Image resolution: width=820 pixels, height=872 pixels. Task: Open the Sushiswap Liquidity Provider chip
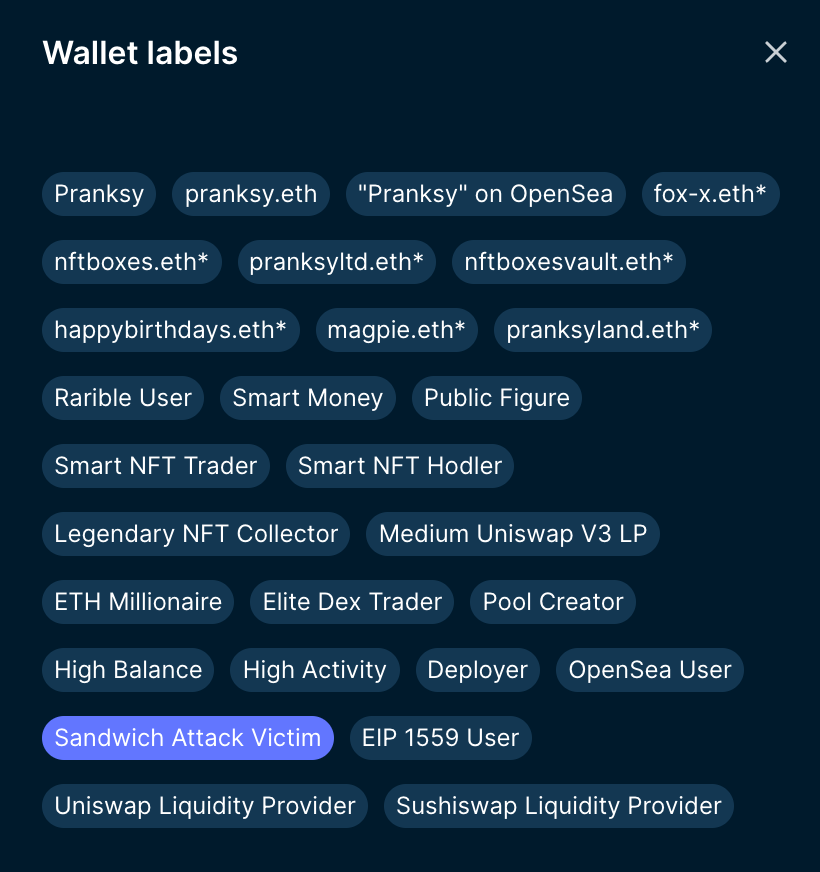pos(559,806)
